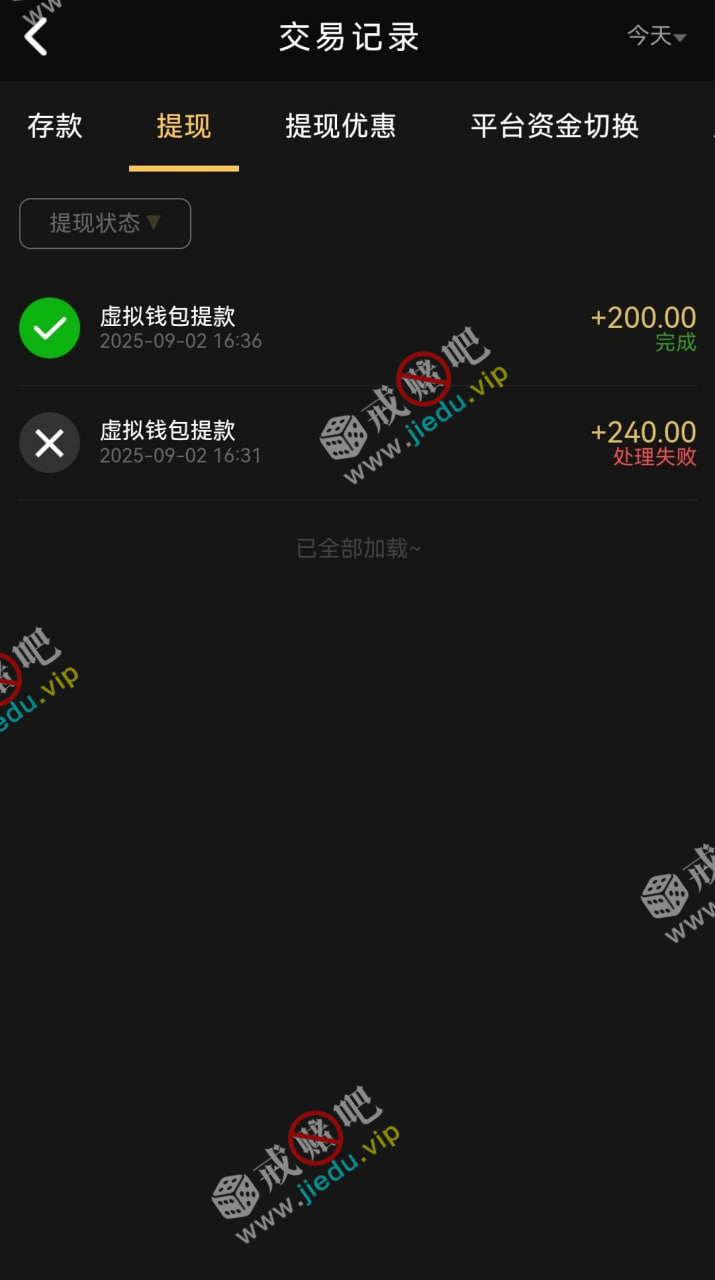Open the failed +240.00 withdrawal record
This screenshot has width=715, height=1280.
(x=357, y=442)
